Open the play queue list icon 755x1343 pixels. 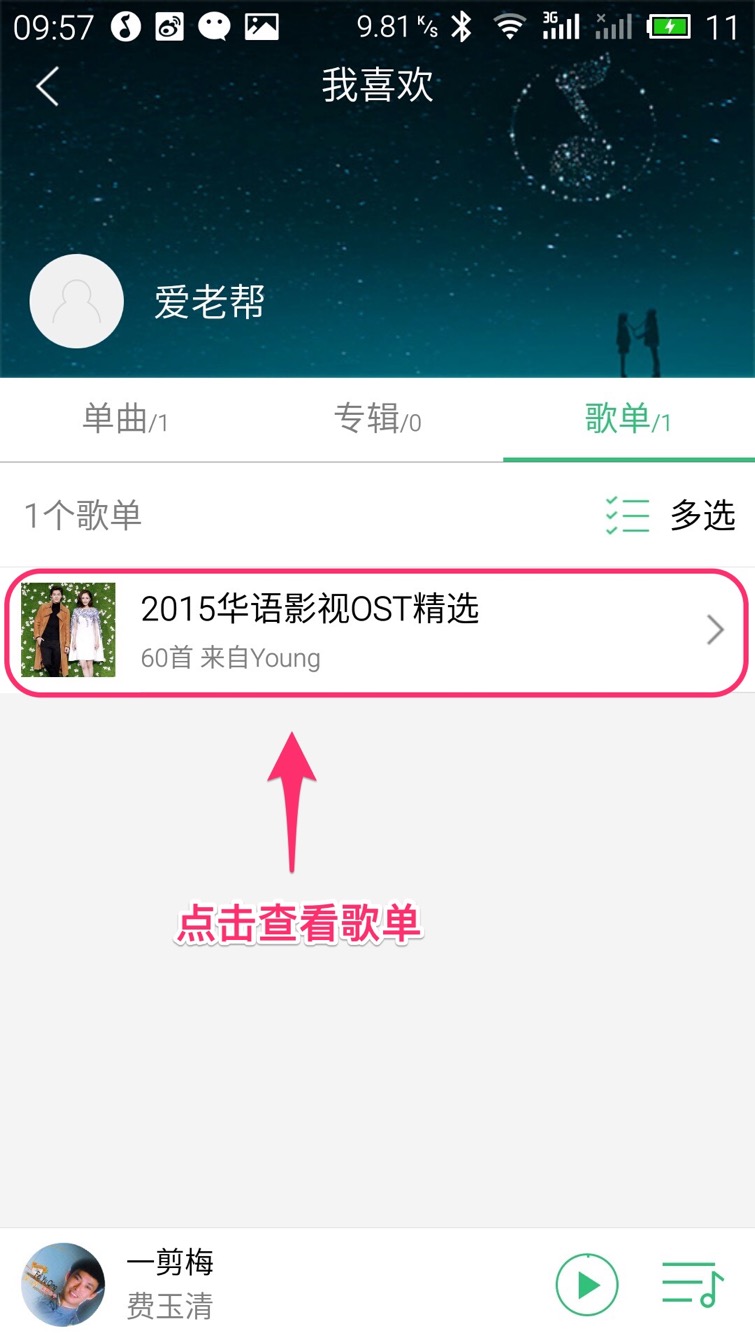(x=692, y=1284)
